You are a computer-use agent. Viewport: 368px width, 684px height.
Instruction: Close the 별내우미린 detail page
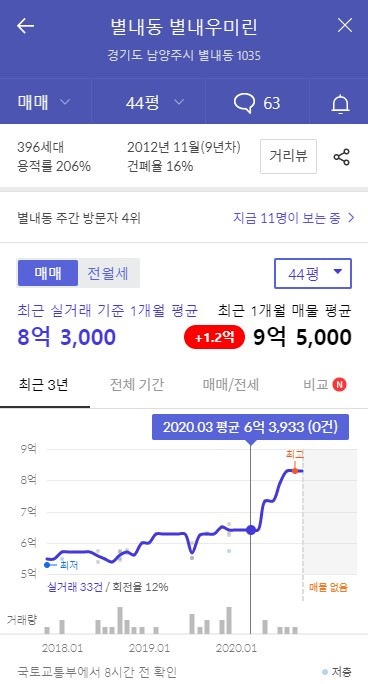[x=344, y=26]
